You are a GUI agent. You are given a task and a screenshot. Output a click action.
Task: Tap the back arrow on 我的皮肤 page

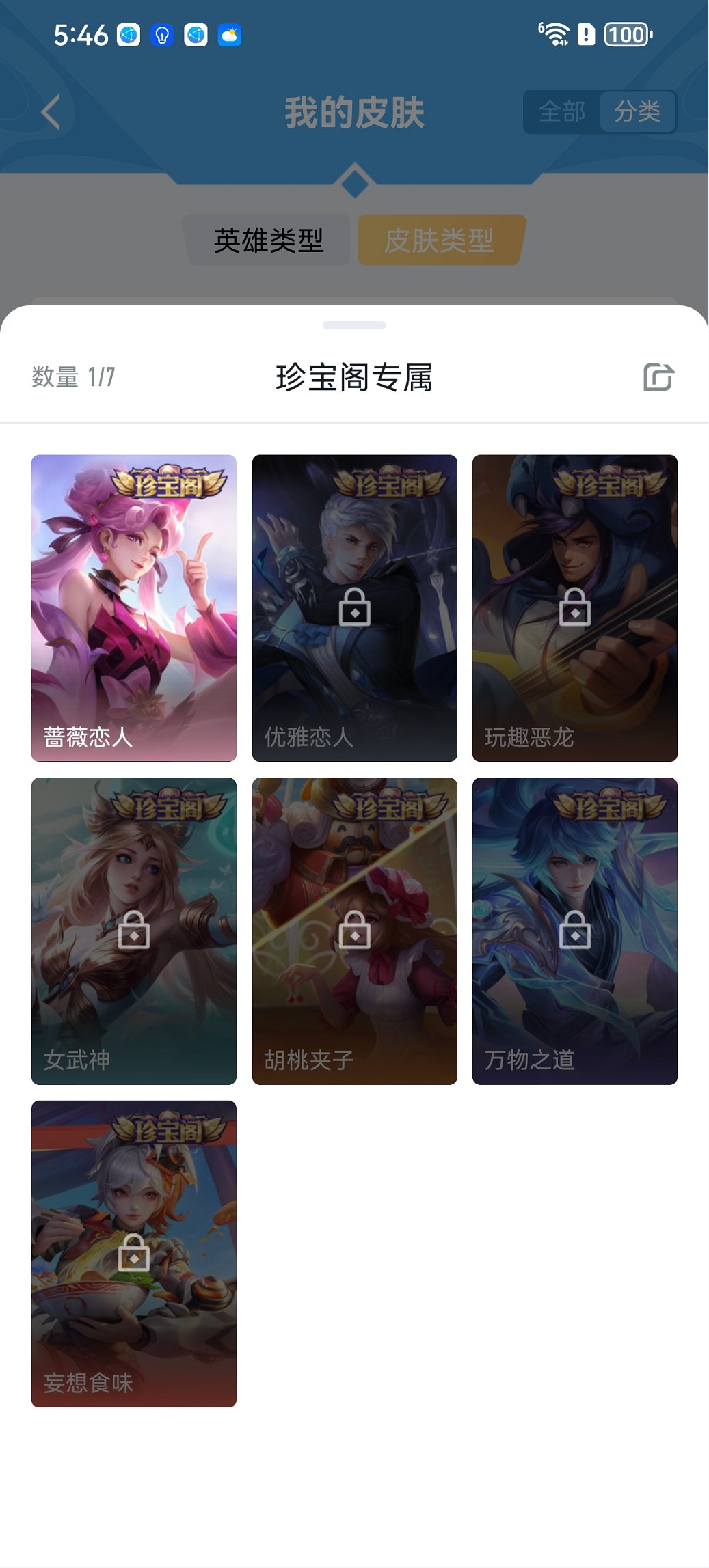(x=49, y=111)
